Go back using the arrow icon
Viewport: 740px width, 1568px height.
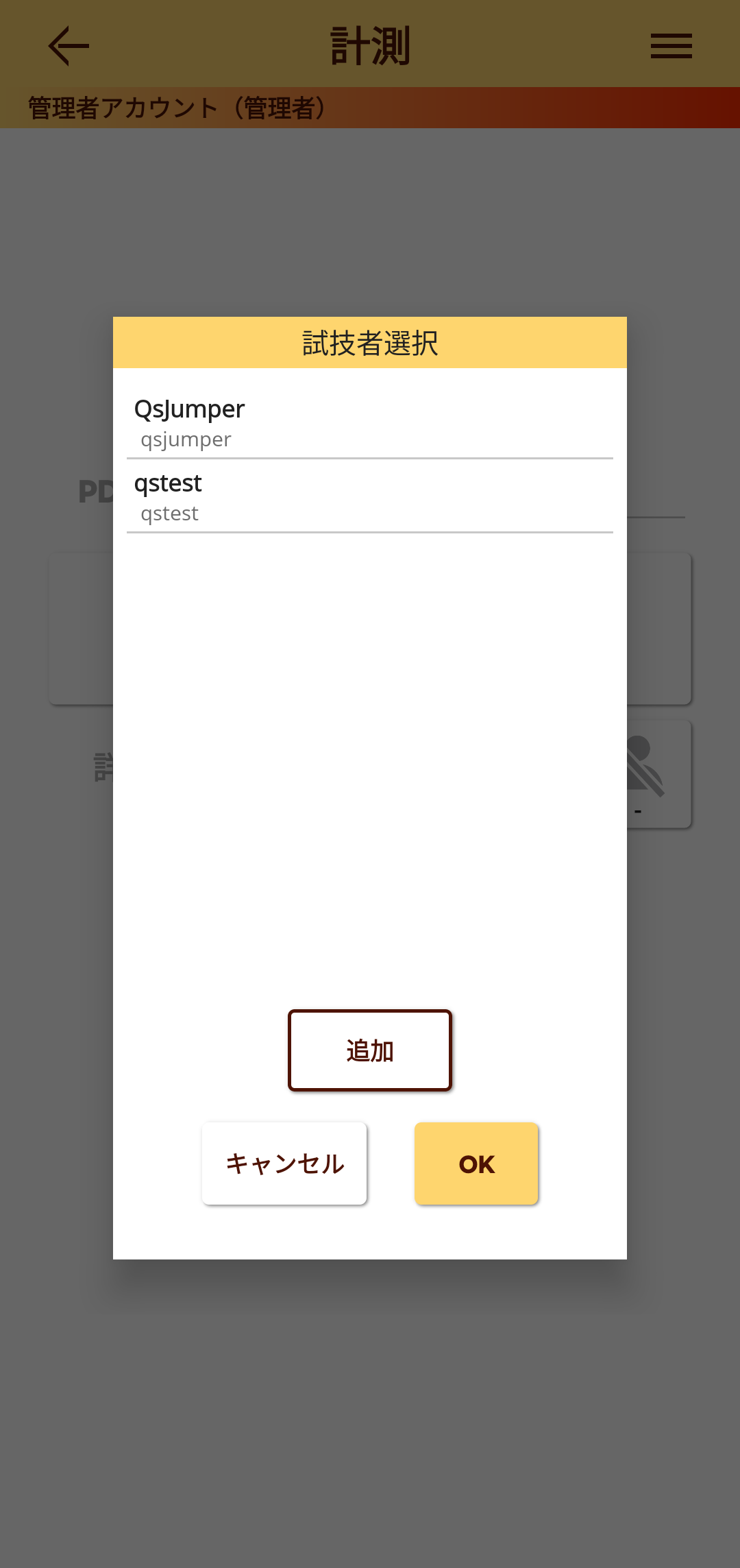[69, 46]
